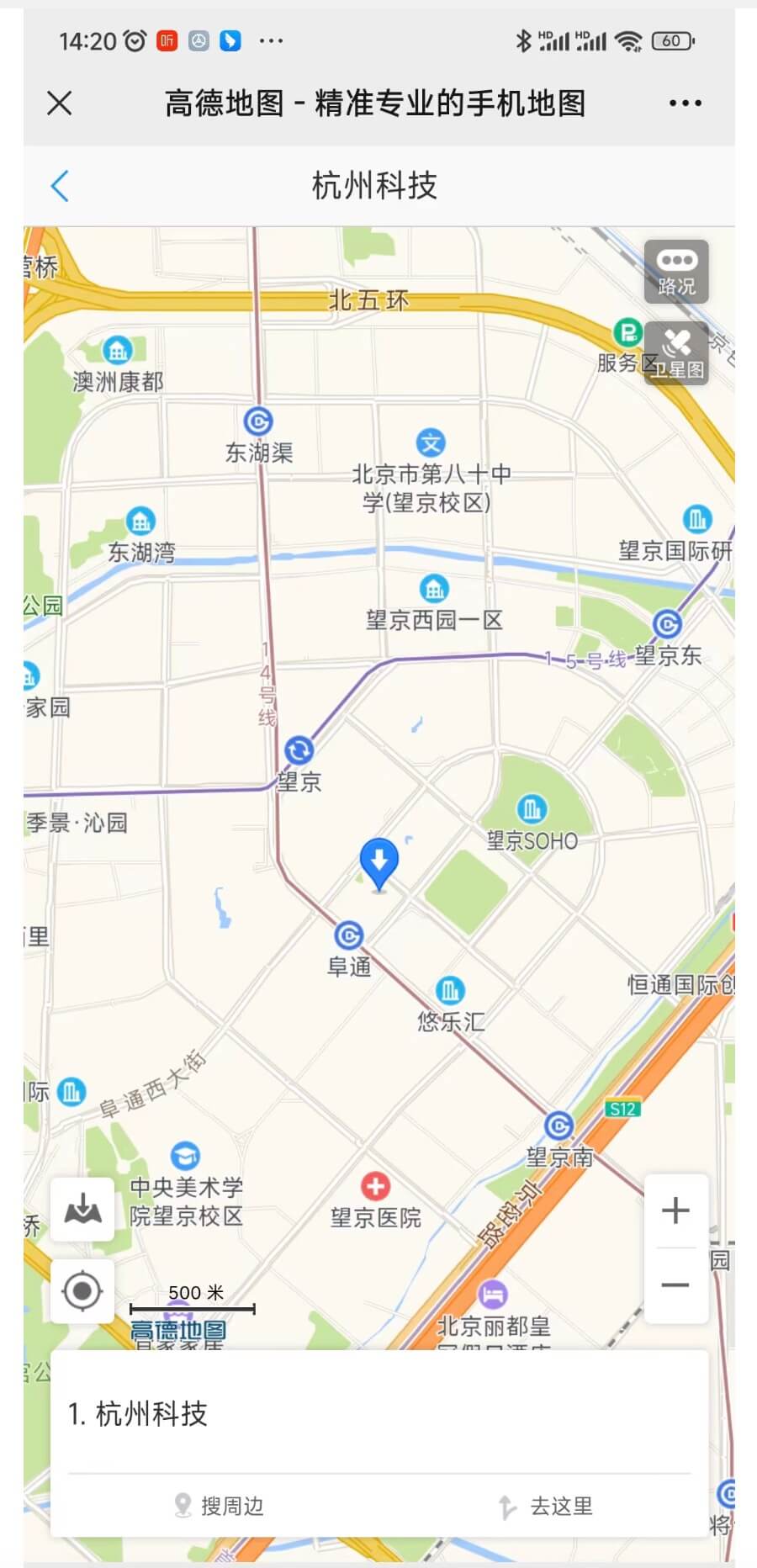Switch to 卫星图 satellite view
757x1568 pixels.
click(x=677, y=355)
